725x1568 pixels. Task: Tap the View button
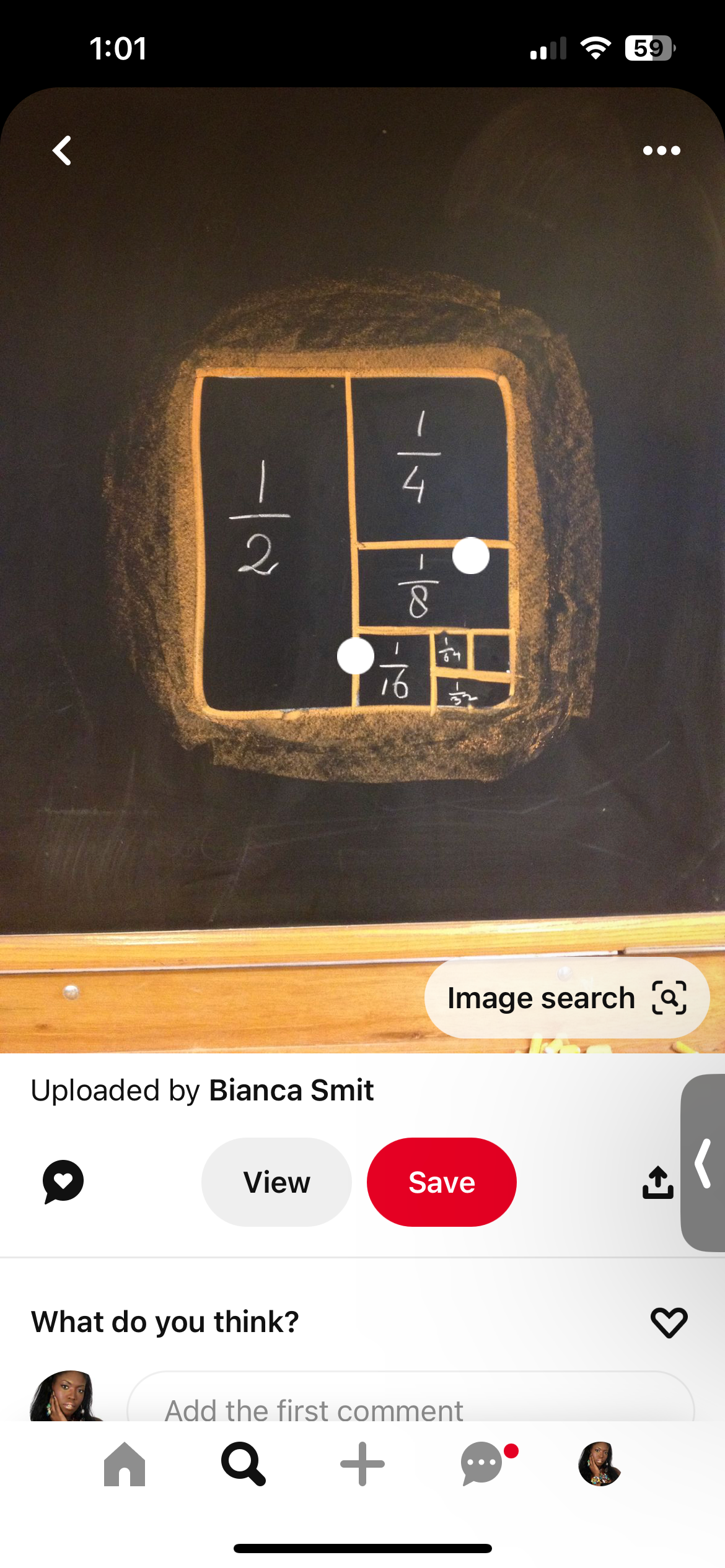(276, 1182)
